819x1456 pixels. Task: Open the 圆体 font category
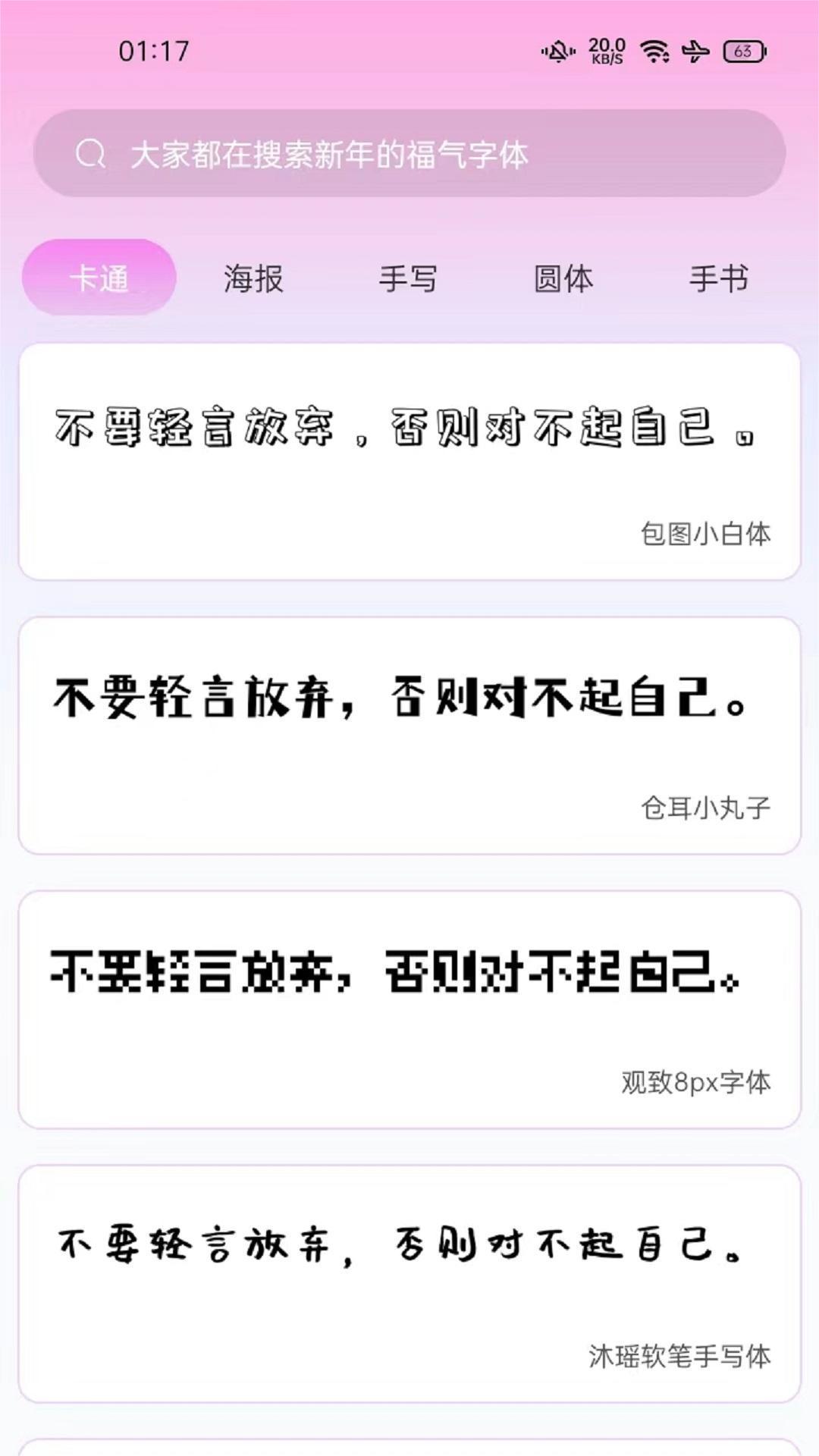(563, 278)
